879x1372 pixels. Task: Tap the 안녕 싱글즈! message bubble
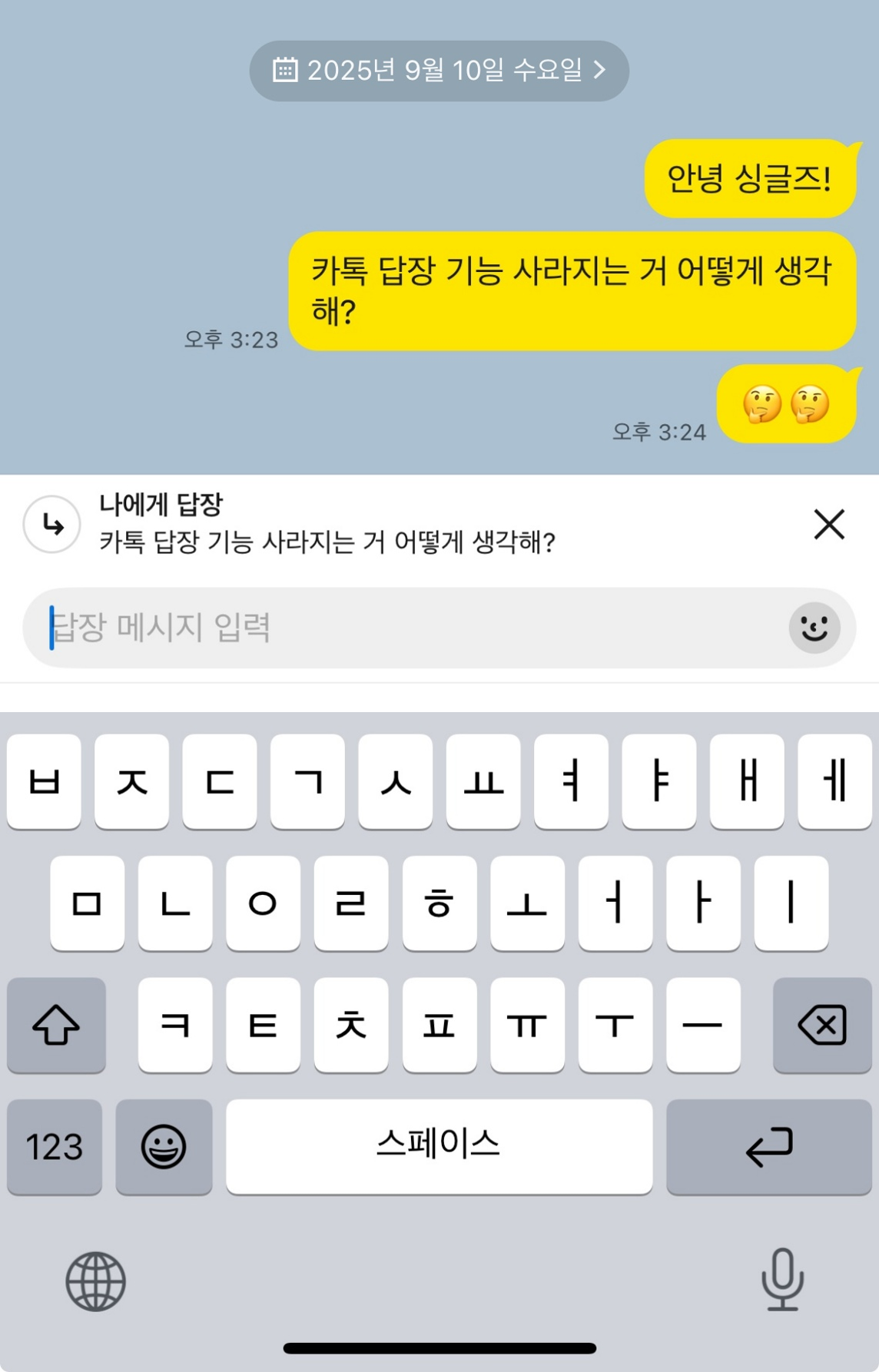749,178
